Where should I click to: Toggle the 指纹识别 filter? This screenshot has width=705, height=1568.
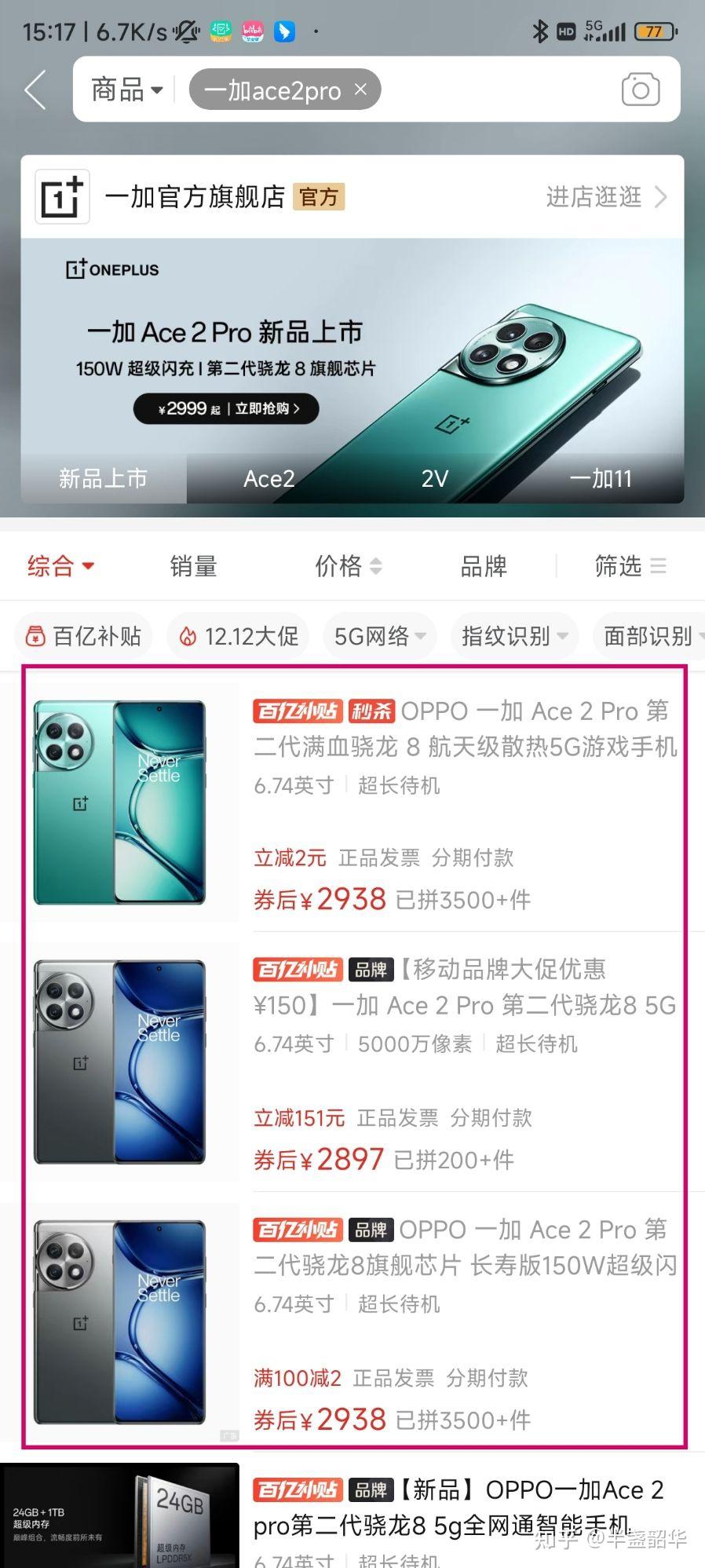pyautogui.click(x=513, y=636)
